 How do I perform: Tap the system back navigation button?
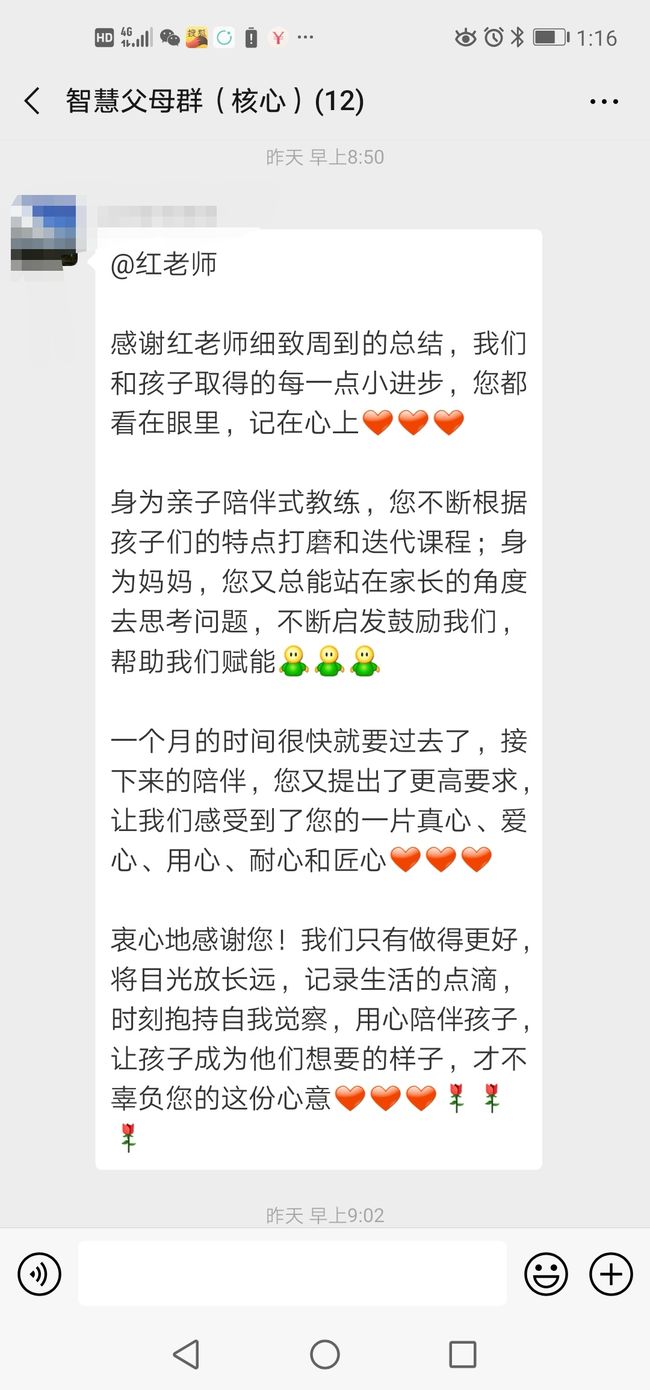tap(186, 1354)
